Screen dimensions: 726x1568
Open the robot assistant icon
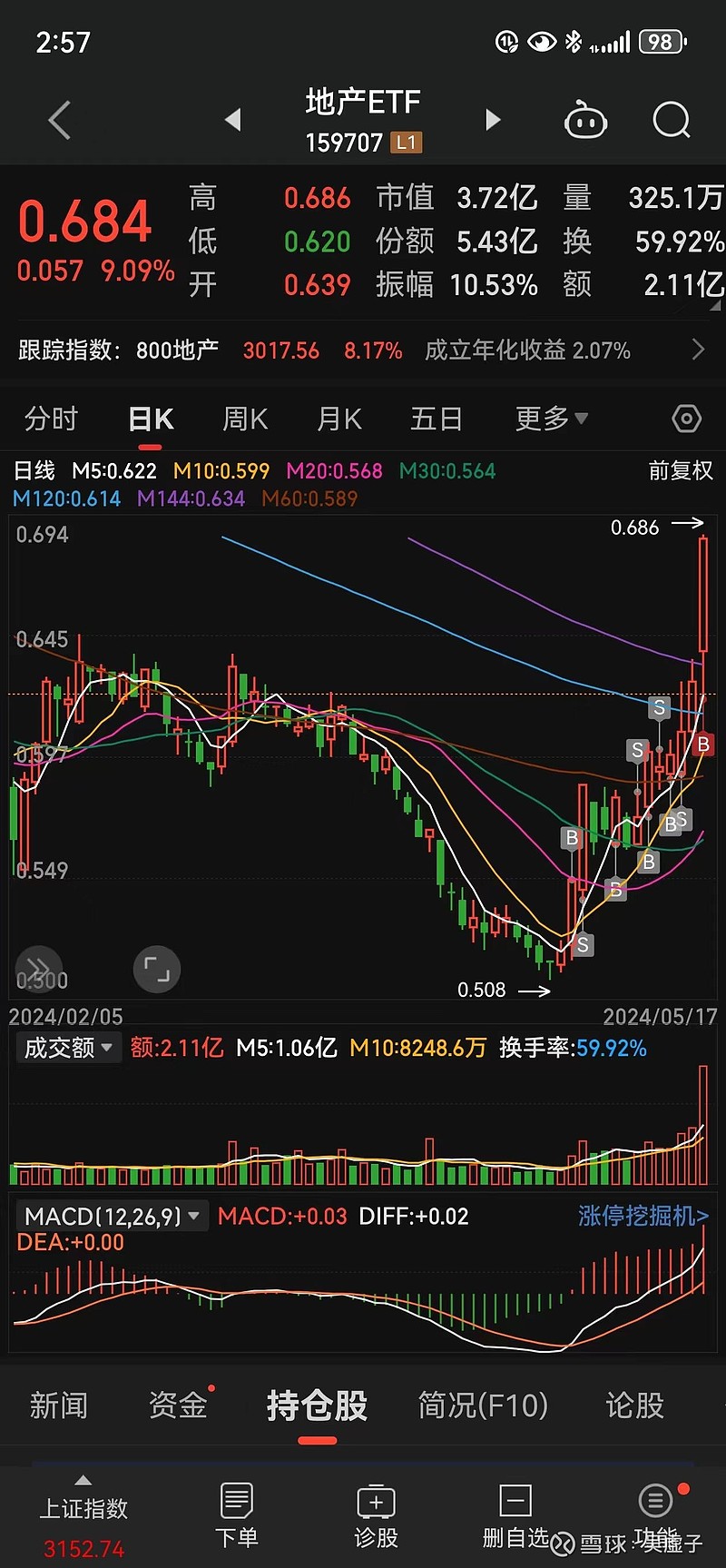(x=585, y=120)
